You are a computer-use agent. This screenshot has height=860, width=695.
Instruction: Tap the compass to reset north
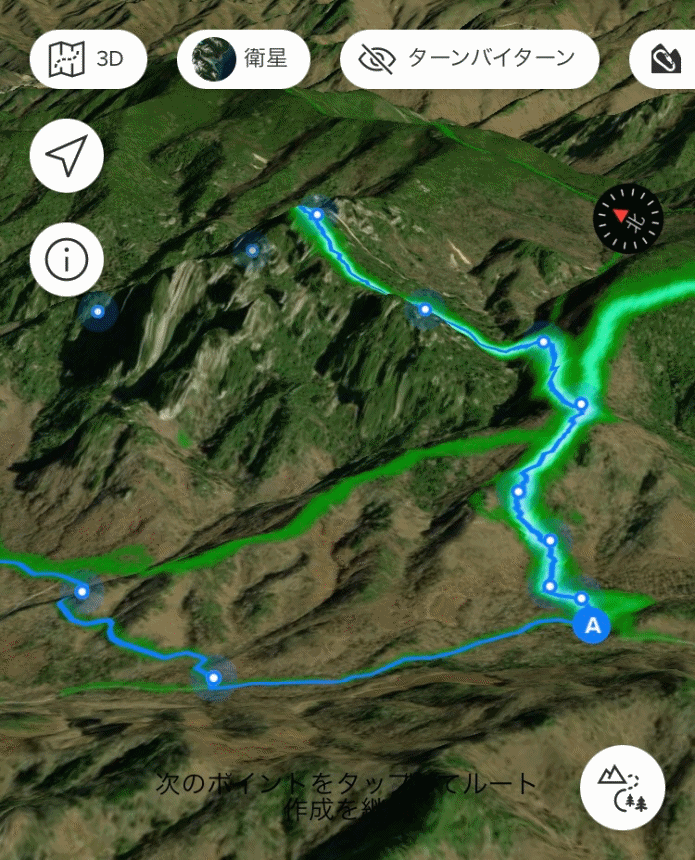click(x=627, y=219)
